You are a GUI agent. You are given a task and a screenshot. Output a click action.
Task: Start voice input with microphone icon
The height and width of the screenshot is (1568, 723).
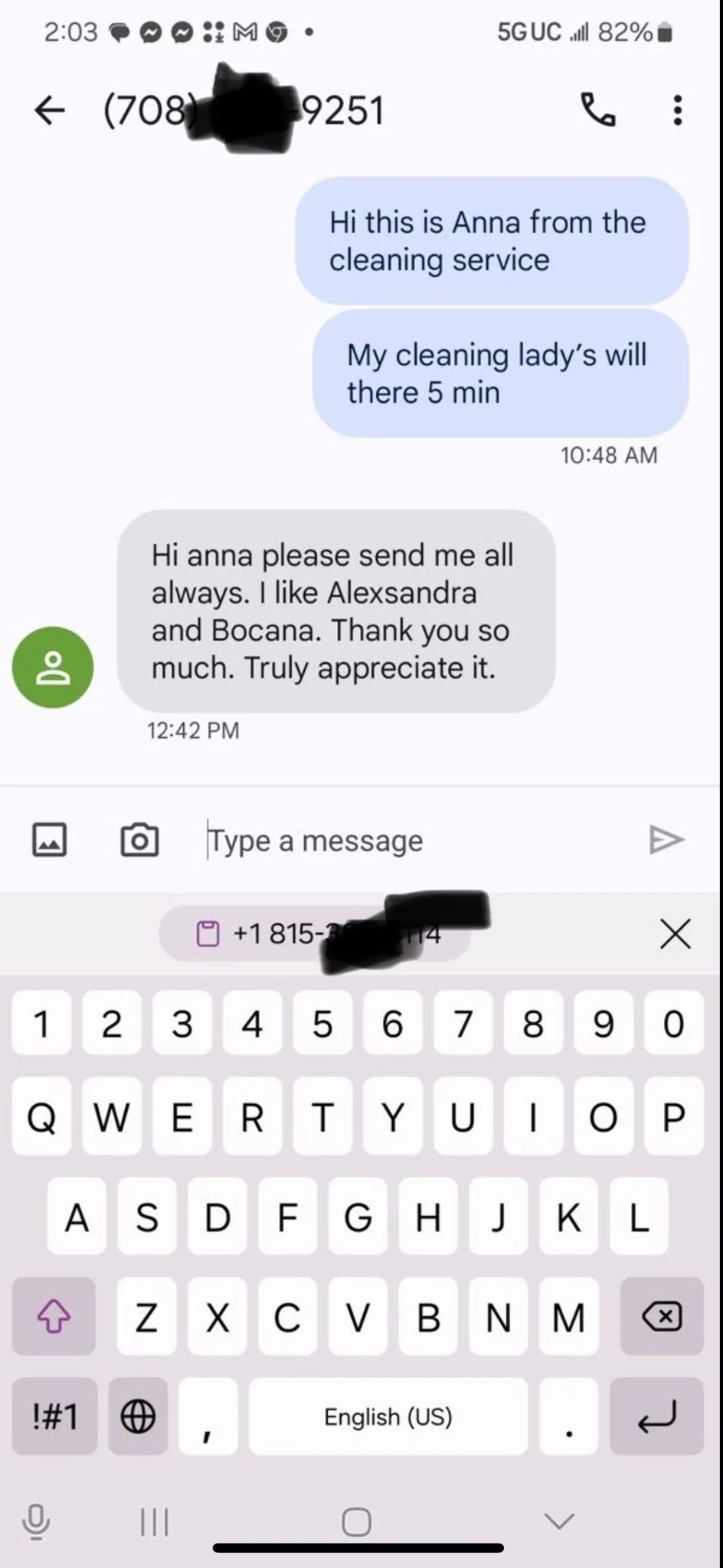36,1521
